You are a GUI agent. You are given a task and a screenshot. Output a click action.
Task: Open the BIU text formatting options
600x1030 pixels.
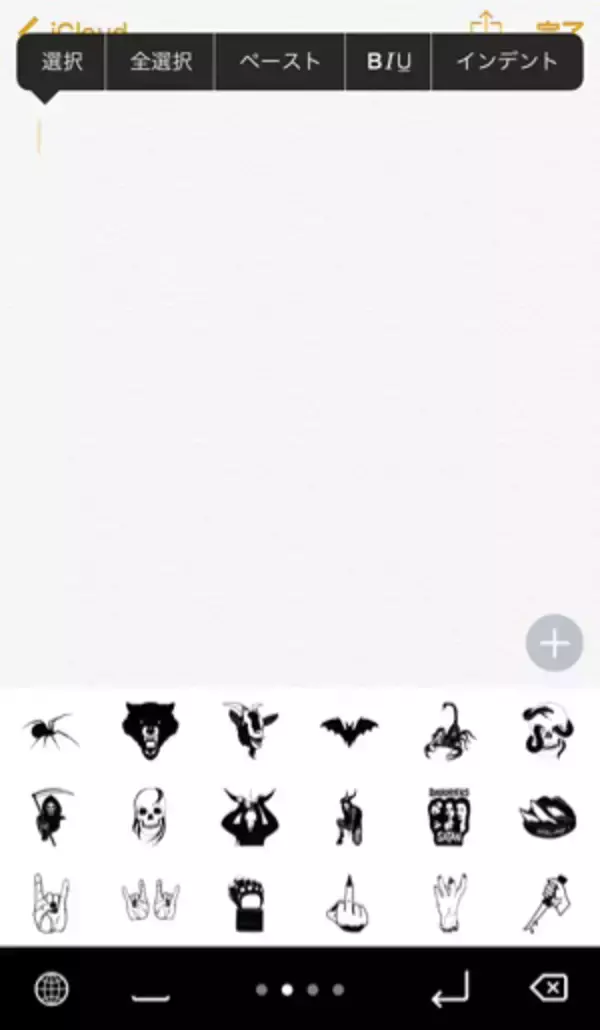(x=388, y=62)
